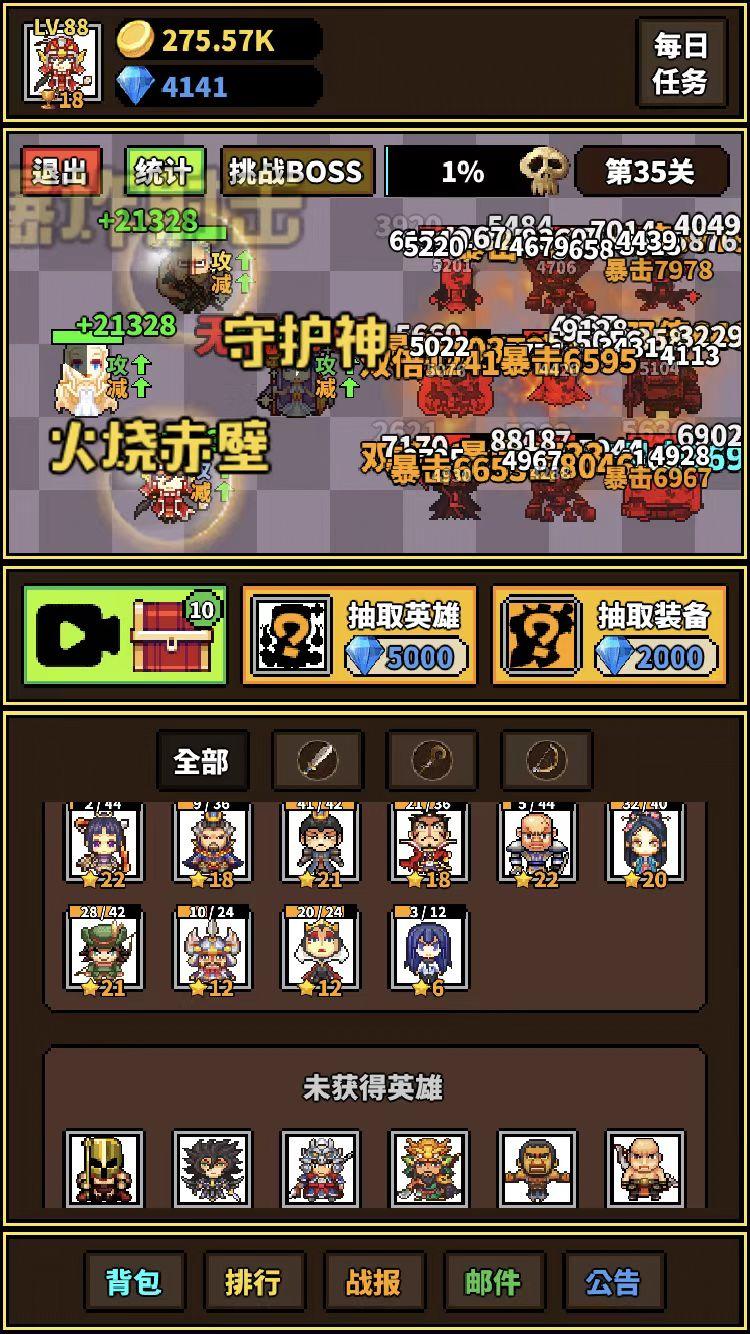The image size is (750, 1334).
Task: Select the 全部 filter to show all heroes
Action: click(x=203, y=760)
